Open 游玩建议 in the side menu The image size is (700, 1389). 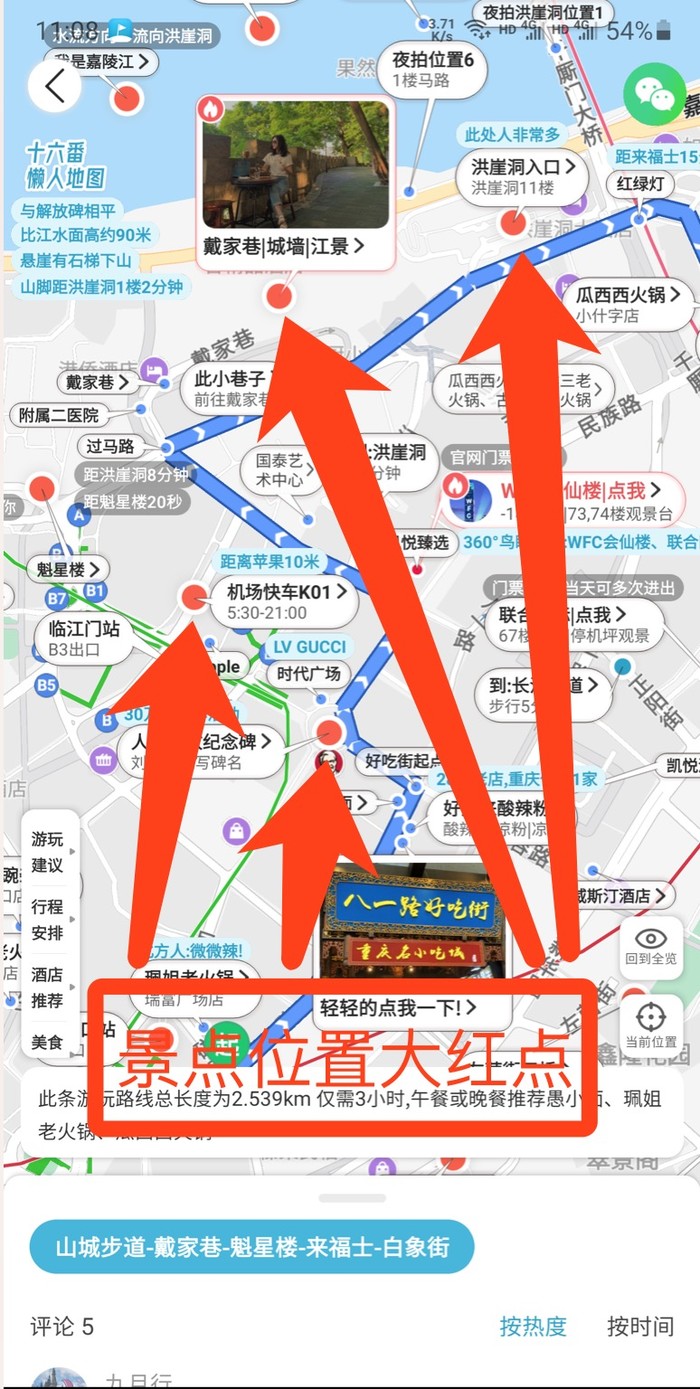click(47, 851)
